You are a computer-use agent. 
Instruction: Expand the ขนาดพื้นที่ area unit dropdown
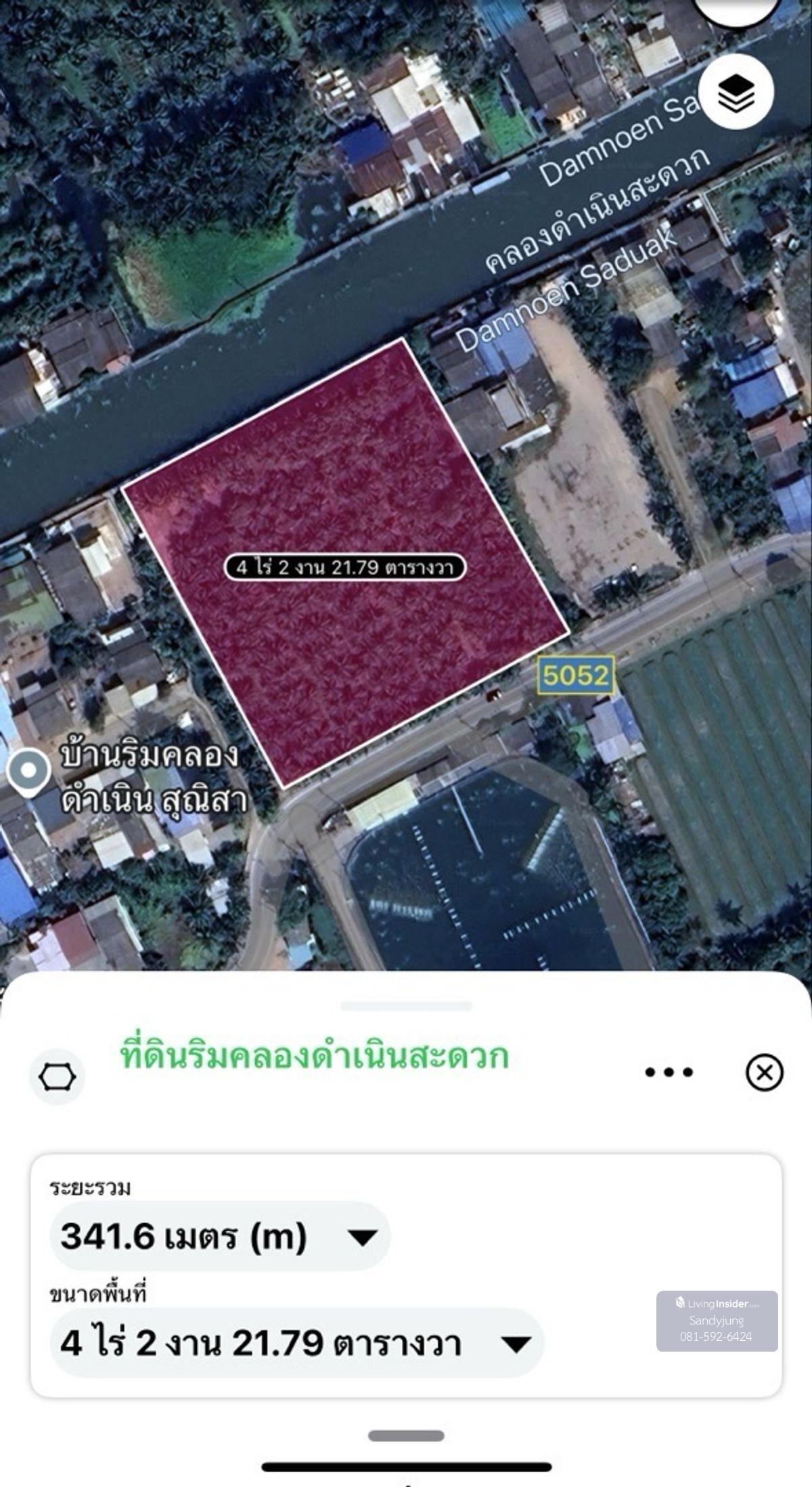(x=516, y=1344)
